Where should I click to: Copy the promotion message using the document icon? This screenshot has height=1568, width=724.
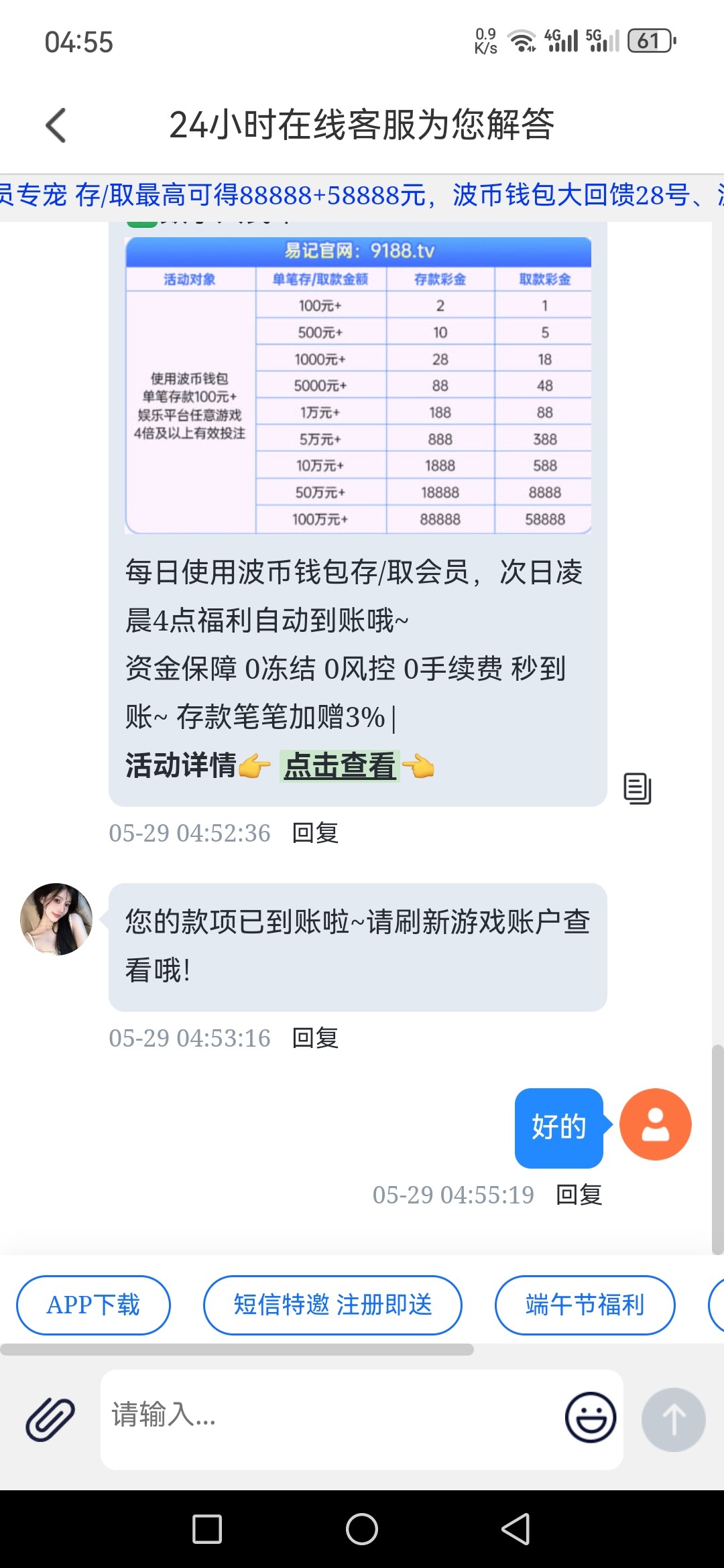(637, 788)
